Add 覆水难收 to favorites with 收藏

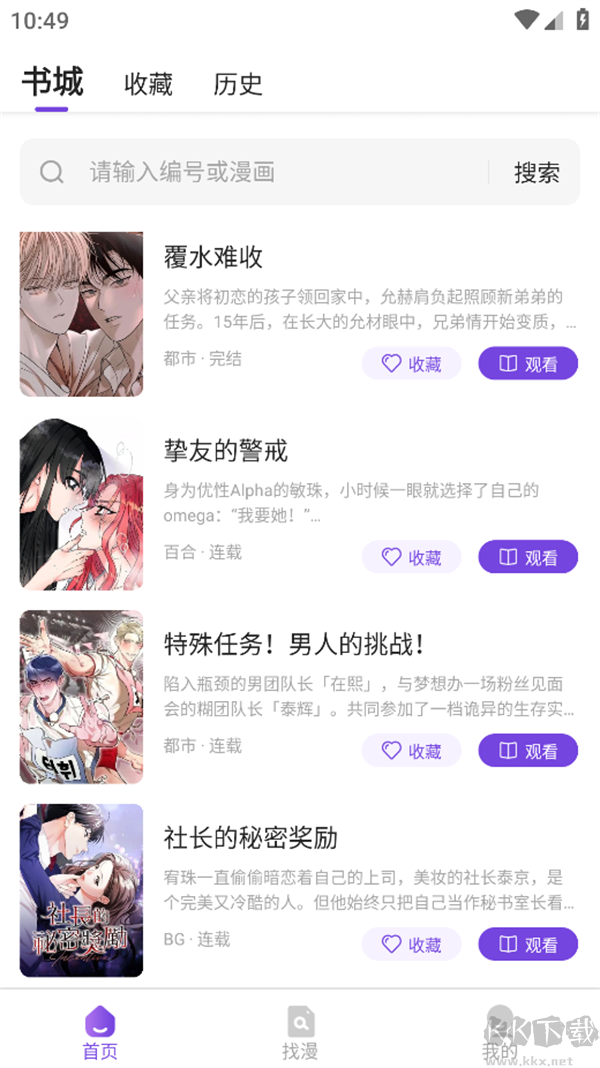[411, 364]
